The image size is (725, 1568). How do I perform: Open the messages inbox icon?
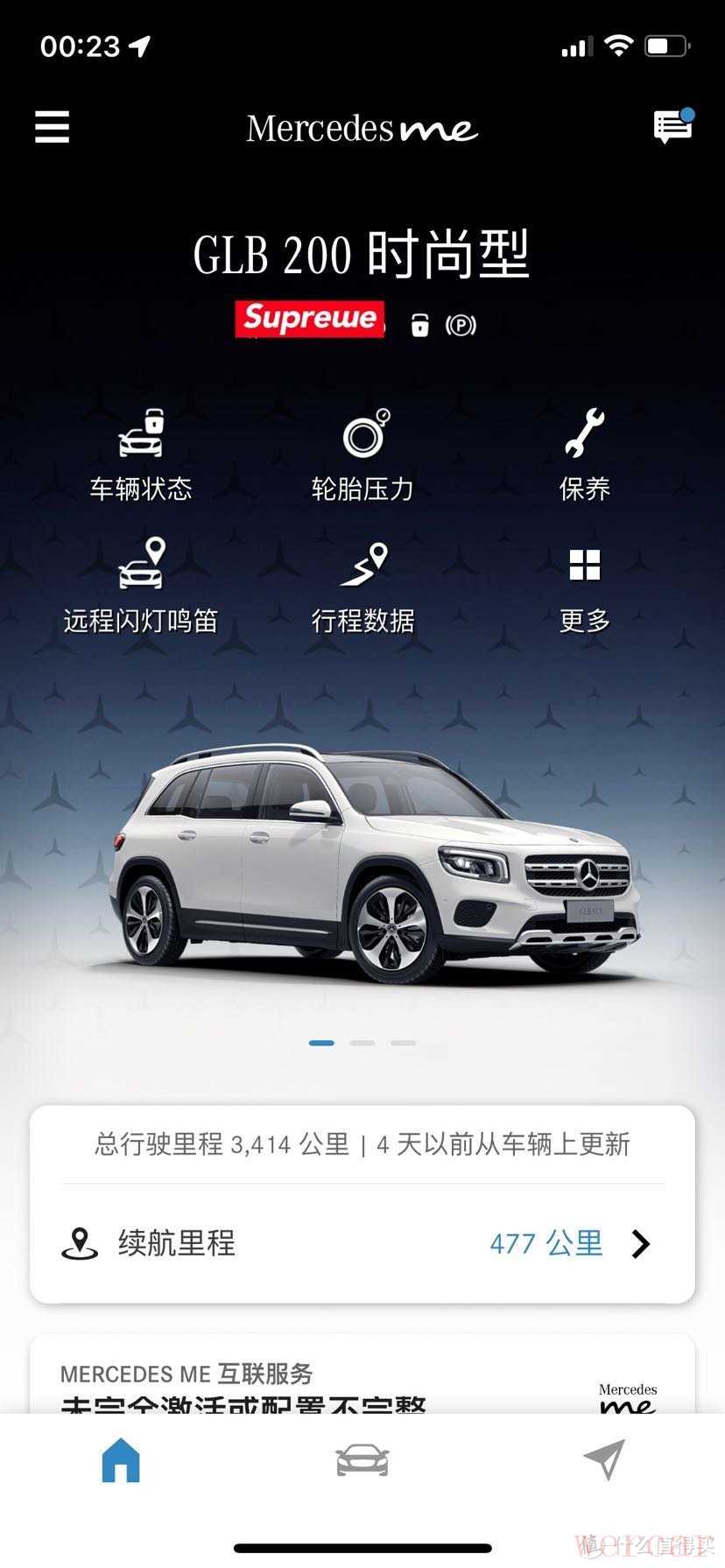tap(672, 127)
